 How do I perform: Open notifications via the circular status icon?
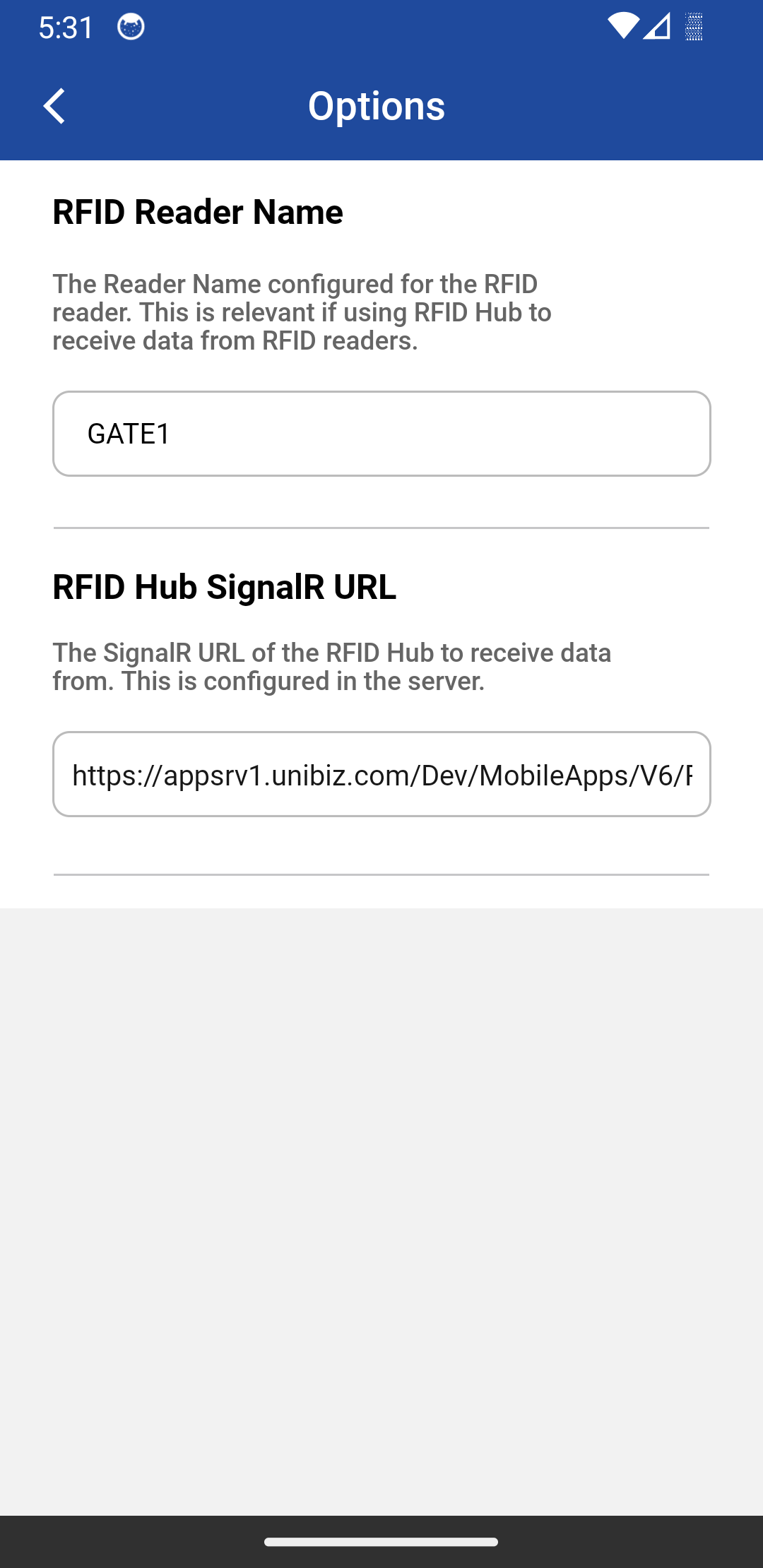click(131, 27)
